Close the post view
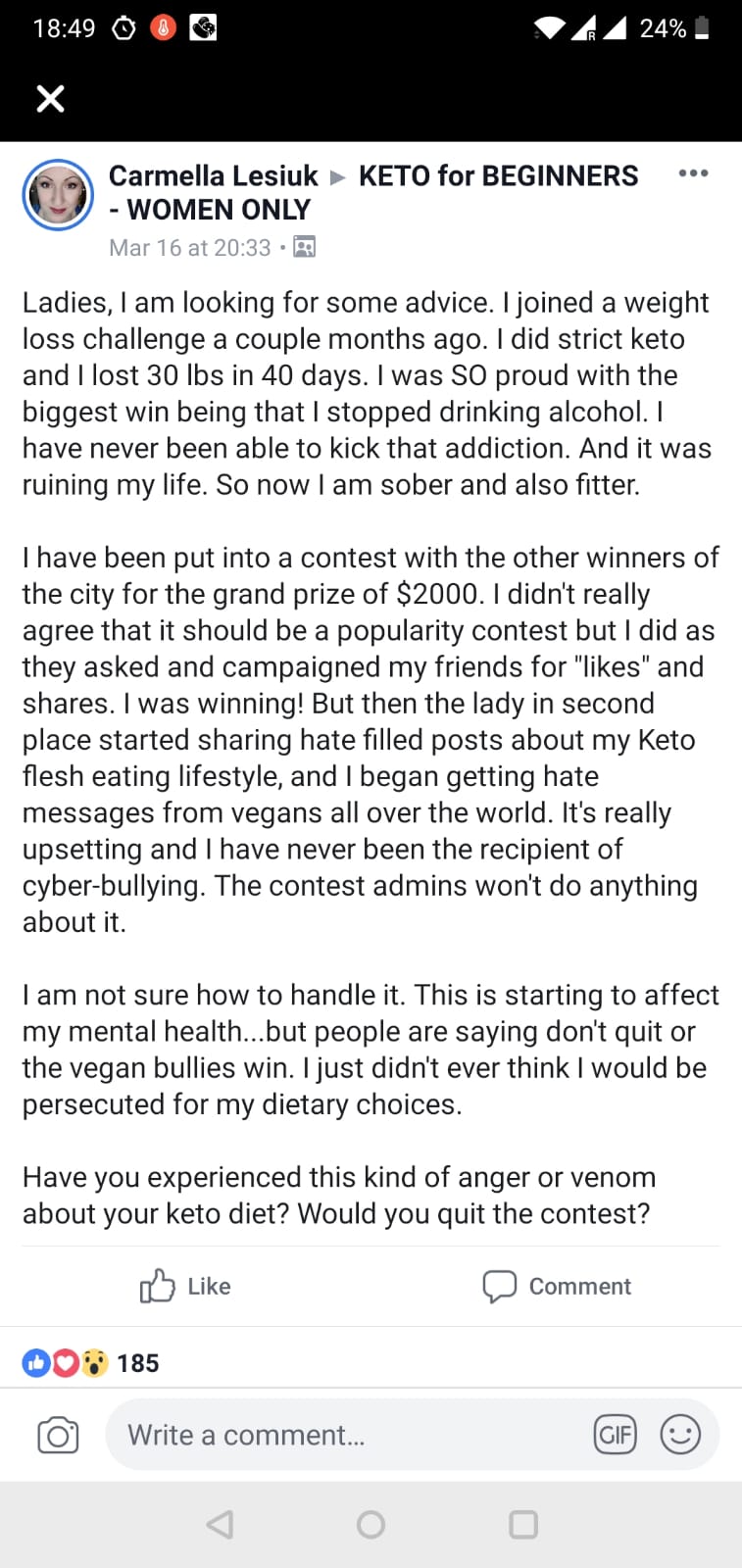The height and width of the screenshot is (1568, 742). point(50,98)
